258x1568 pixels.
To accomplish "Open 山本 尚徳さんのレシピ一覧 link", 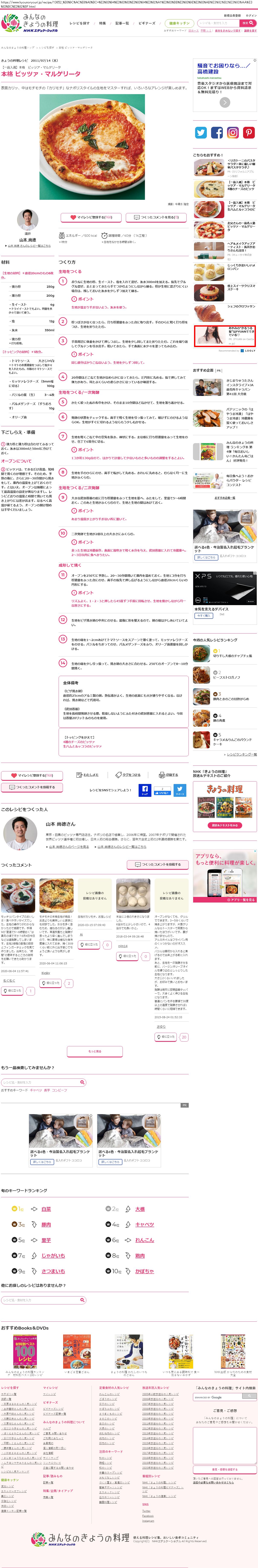I will pyautogui.click(x=29, y=246).
